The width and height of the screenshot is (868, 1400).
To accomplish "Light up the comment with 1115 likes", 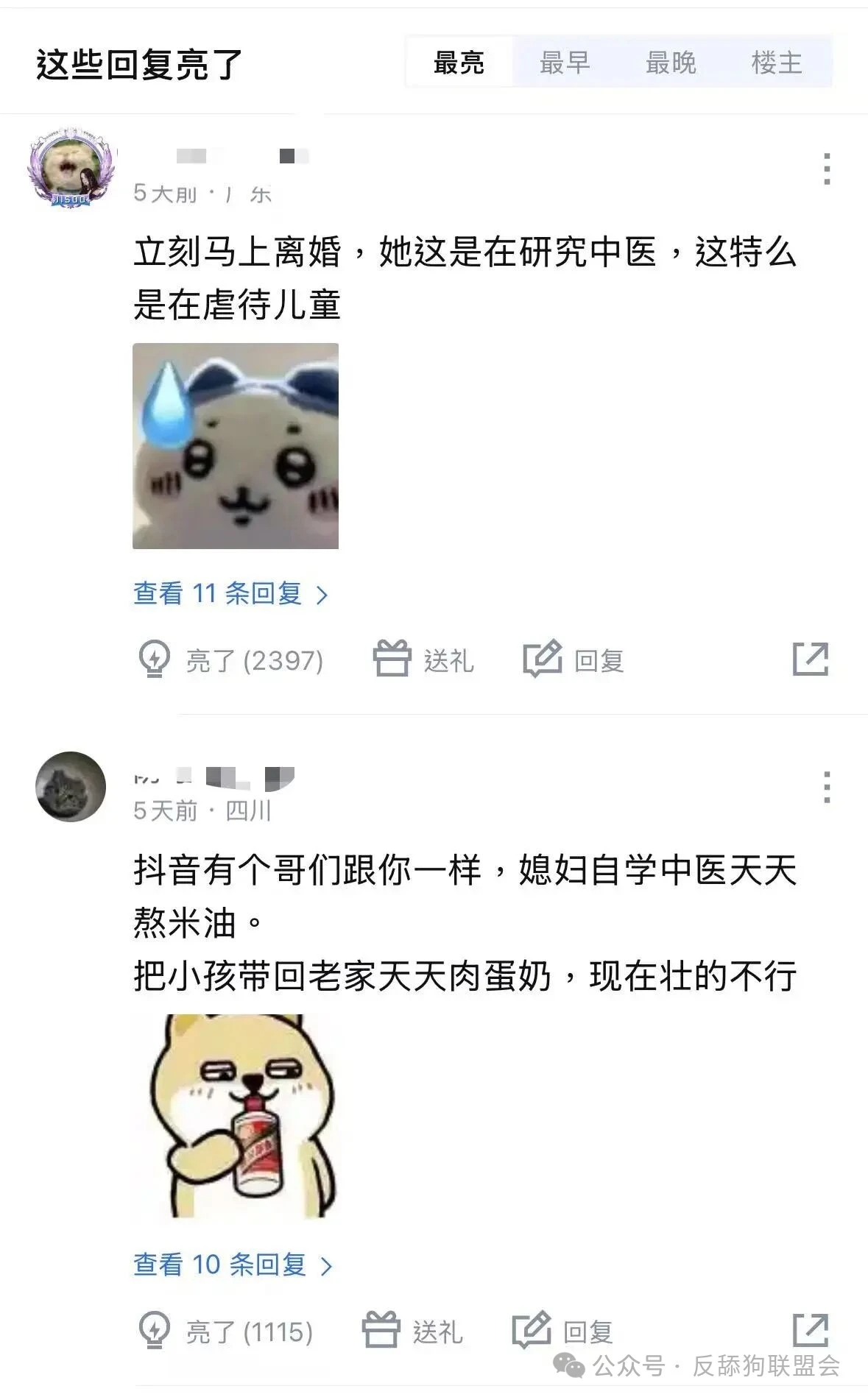I will pyautogui.click(x=225, y=1331).
